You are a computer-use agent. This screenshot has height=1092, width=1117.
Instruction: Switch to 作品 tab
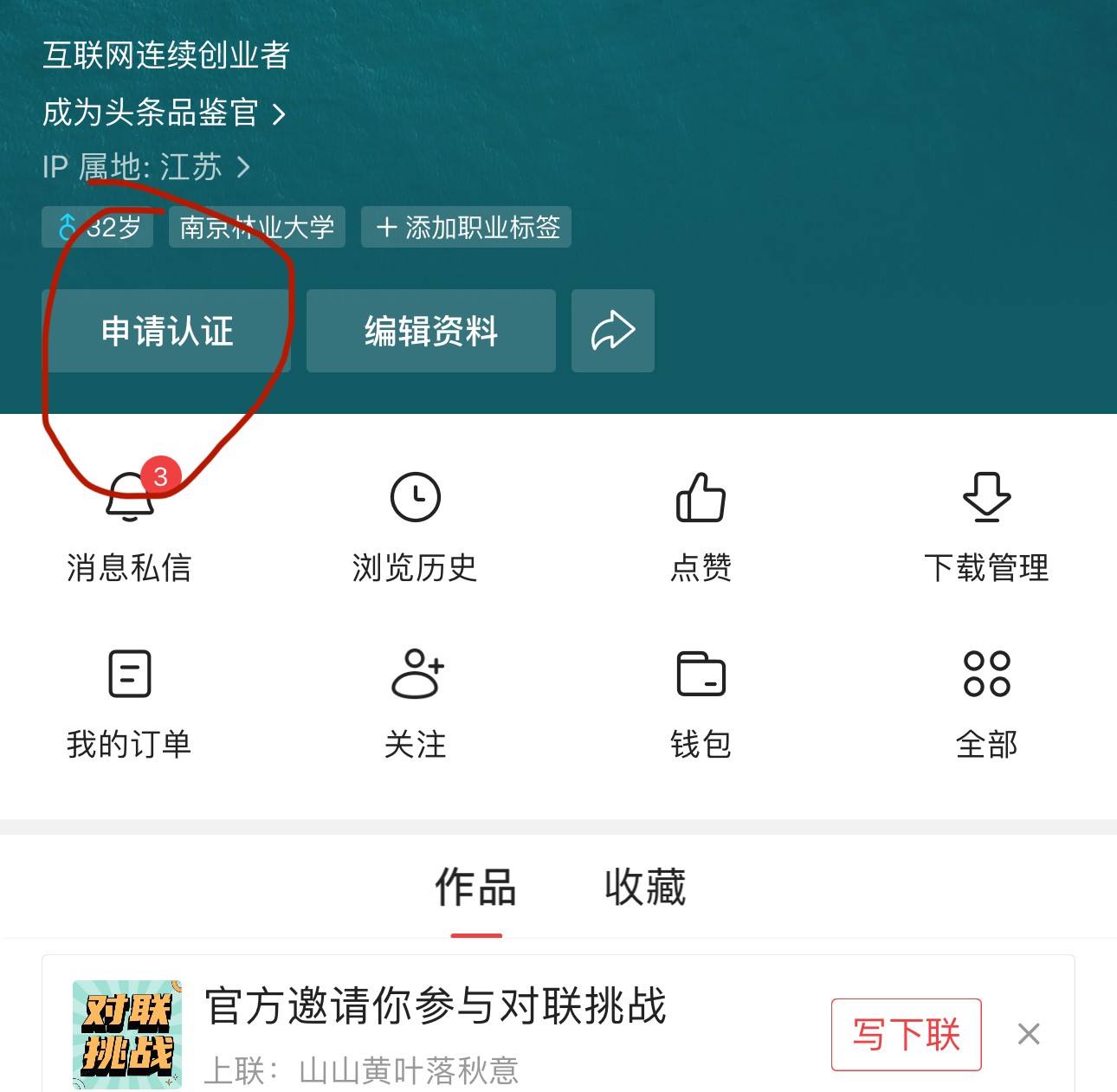coord(475,888)
